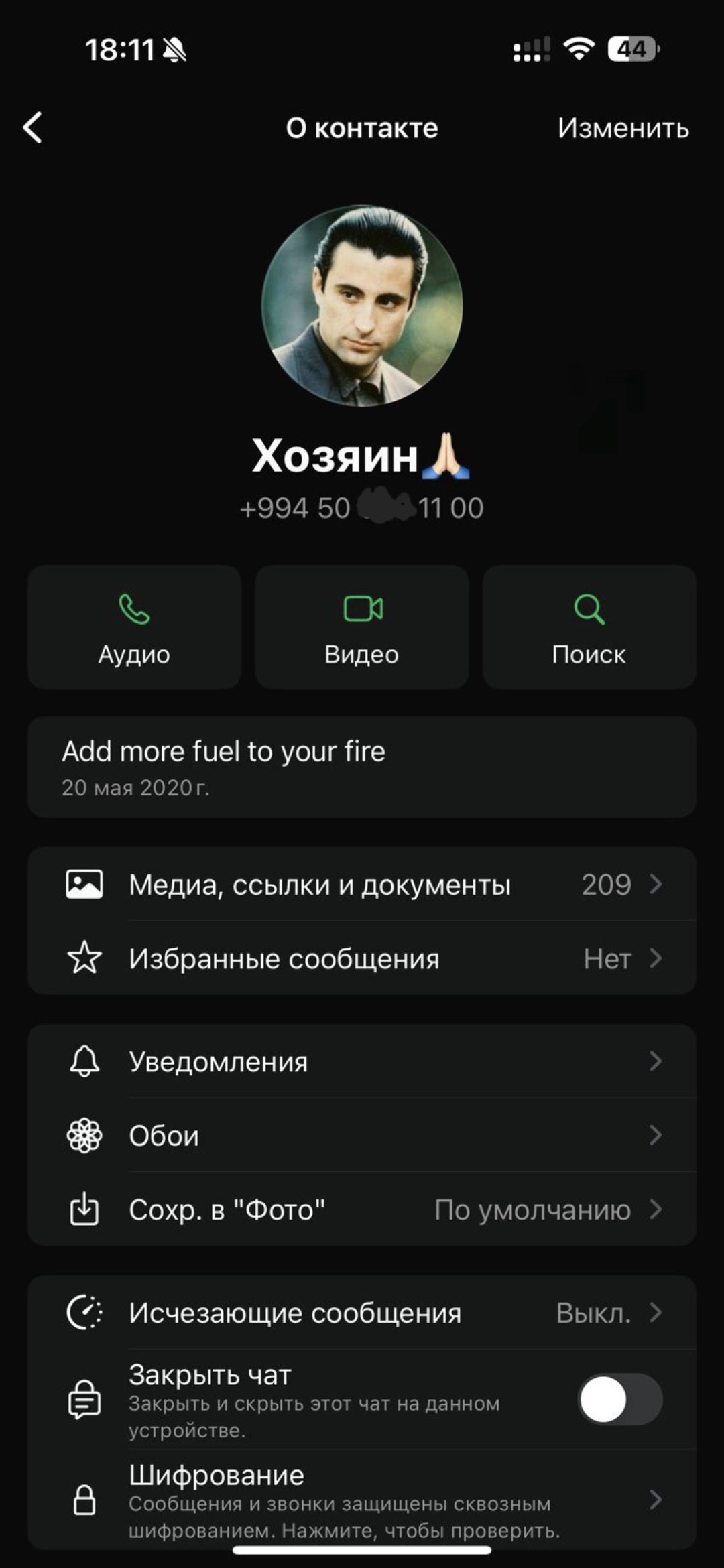Tap Изменить to edit contact

pos(623,128)
